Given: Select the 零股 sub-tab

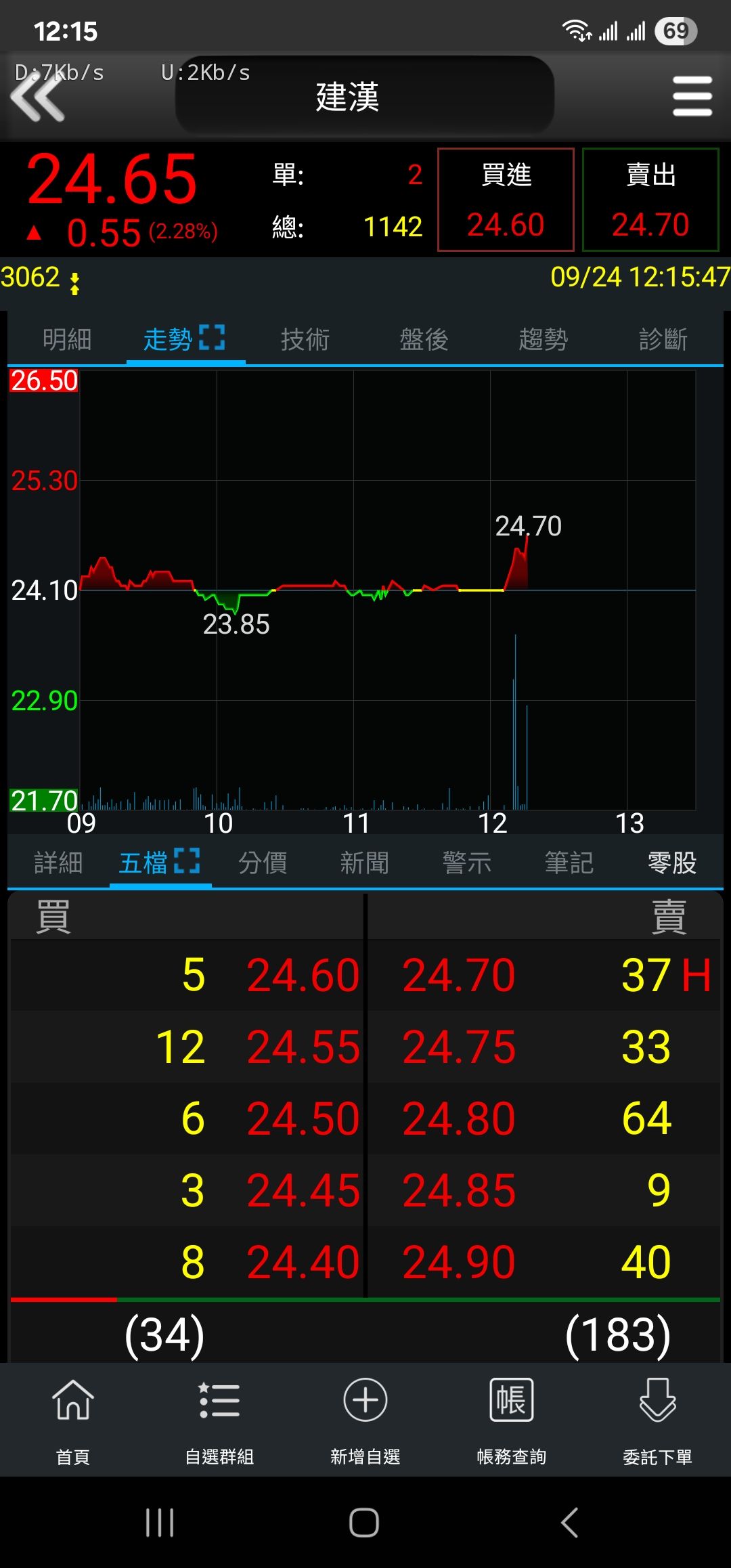Looking at the screenshot, I should click(672, 863).
